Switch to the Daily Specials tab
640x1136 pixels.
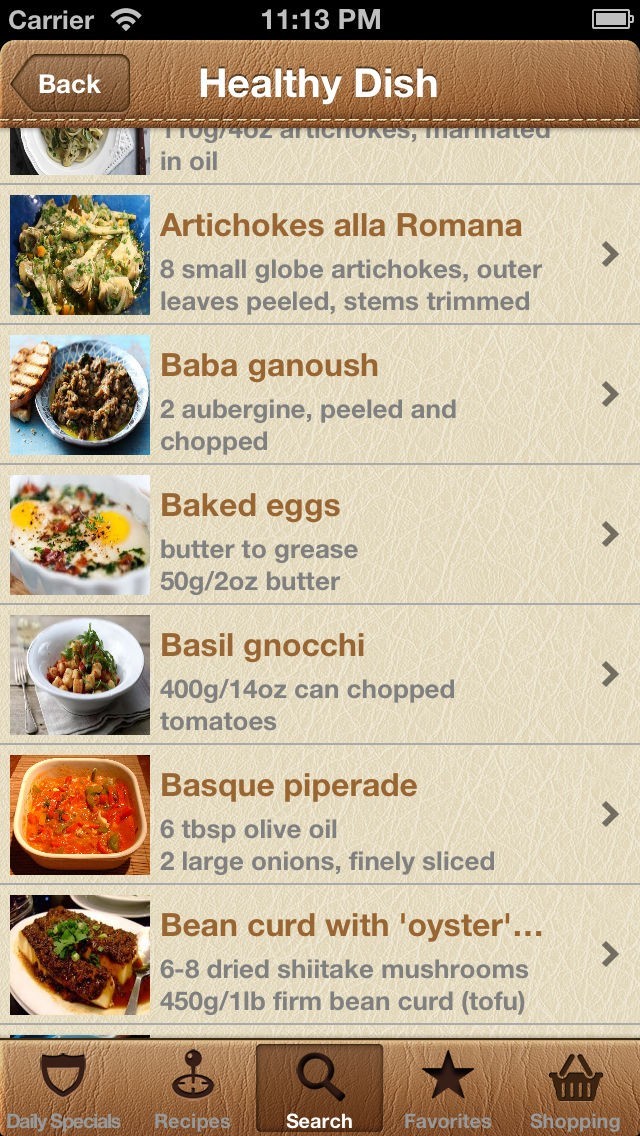tap(63, 1090)
